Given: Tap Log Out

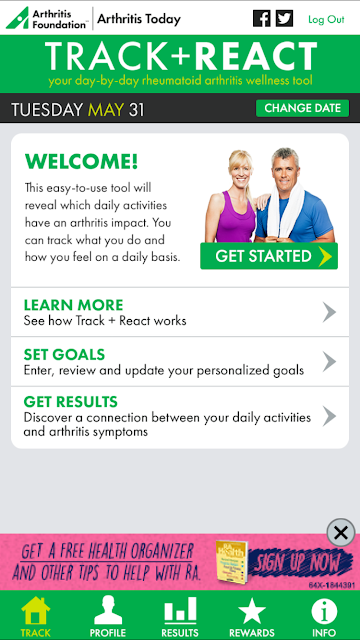Looking at the screenshot, I should coord(326,19).
